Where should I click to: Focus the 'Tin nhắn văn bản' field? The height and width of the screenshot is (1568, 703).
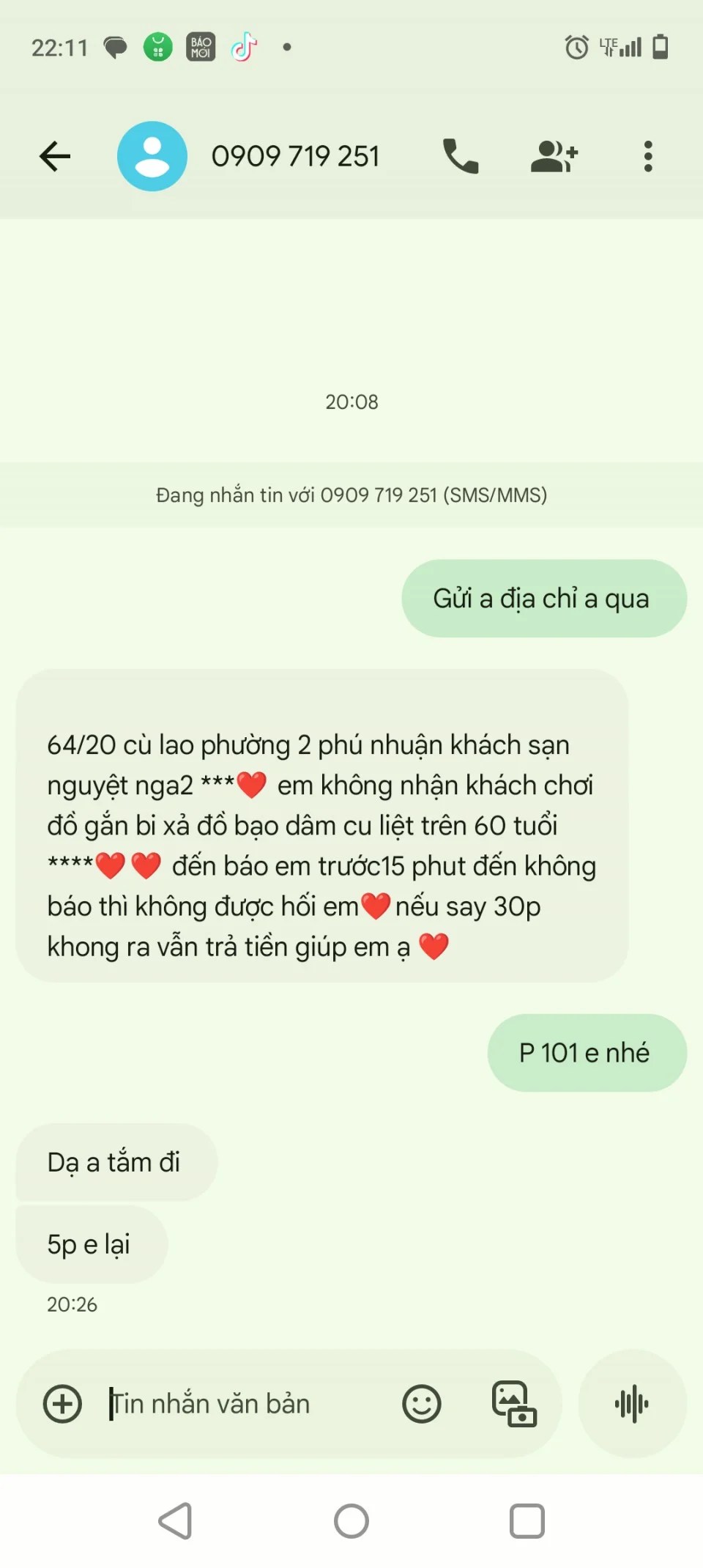pos(242,1404)
